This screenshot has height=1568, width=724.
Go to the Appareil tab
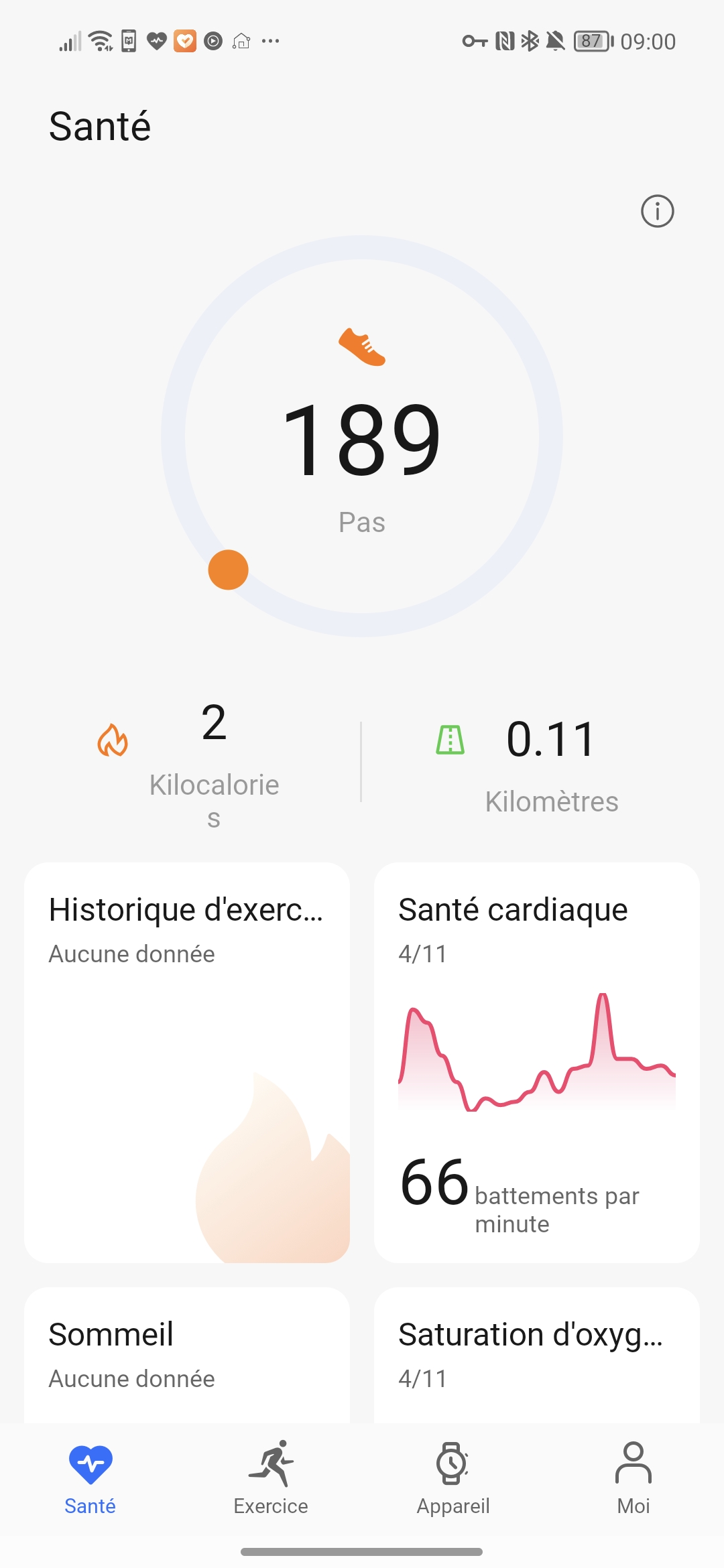click(x=453, y=1478)
